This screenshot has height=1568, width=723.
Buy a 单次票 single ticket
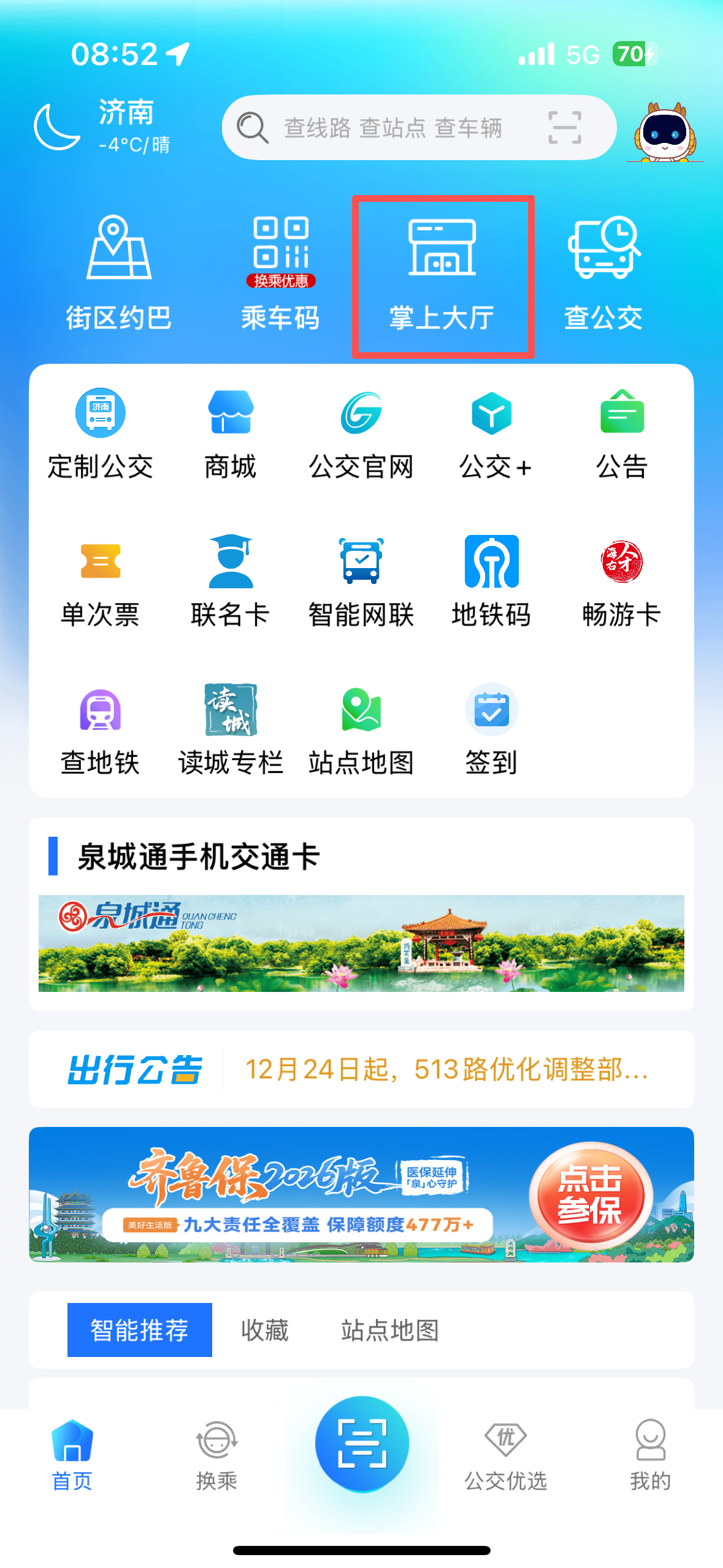[x=101, y=582]
